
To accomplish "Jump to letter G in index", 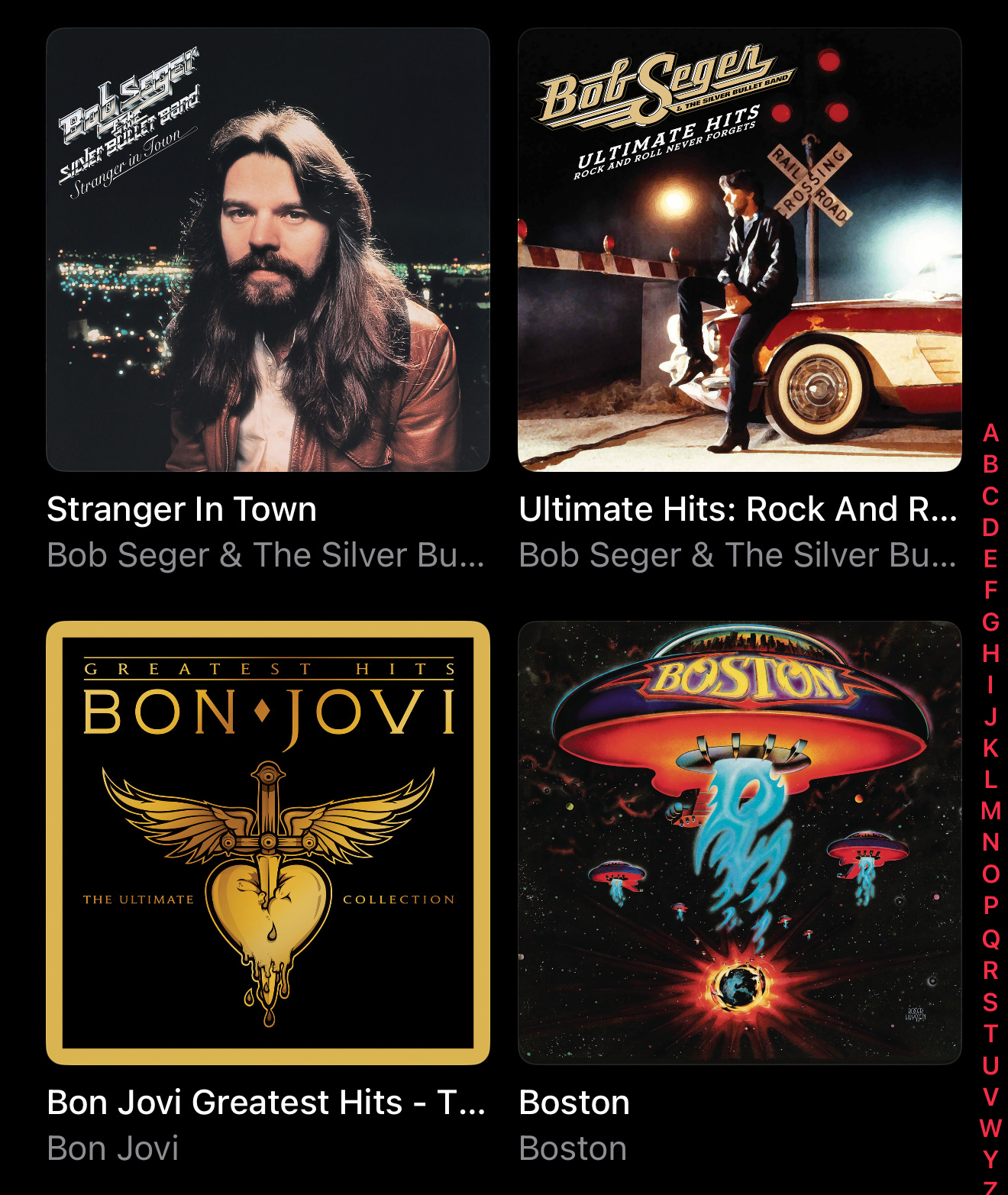I will [x=990, y=622].
